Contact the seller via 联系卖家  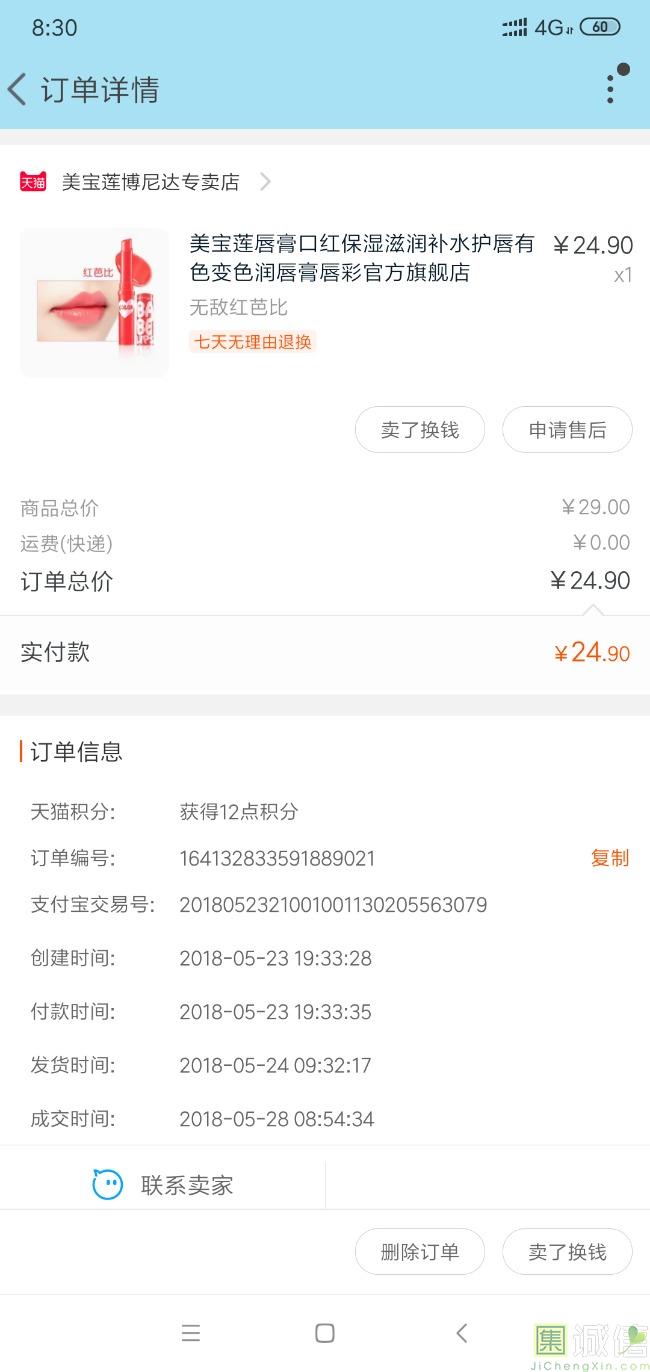pyautogui.click(x=163, y=1185)
